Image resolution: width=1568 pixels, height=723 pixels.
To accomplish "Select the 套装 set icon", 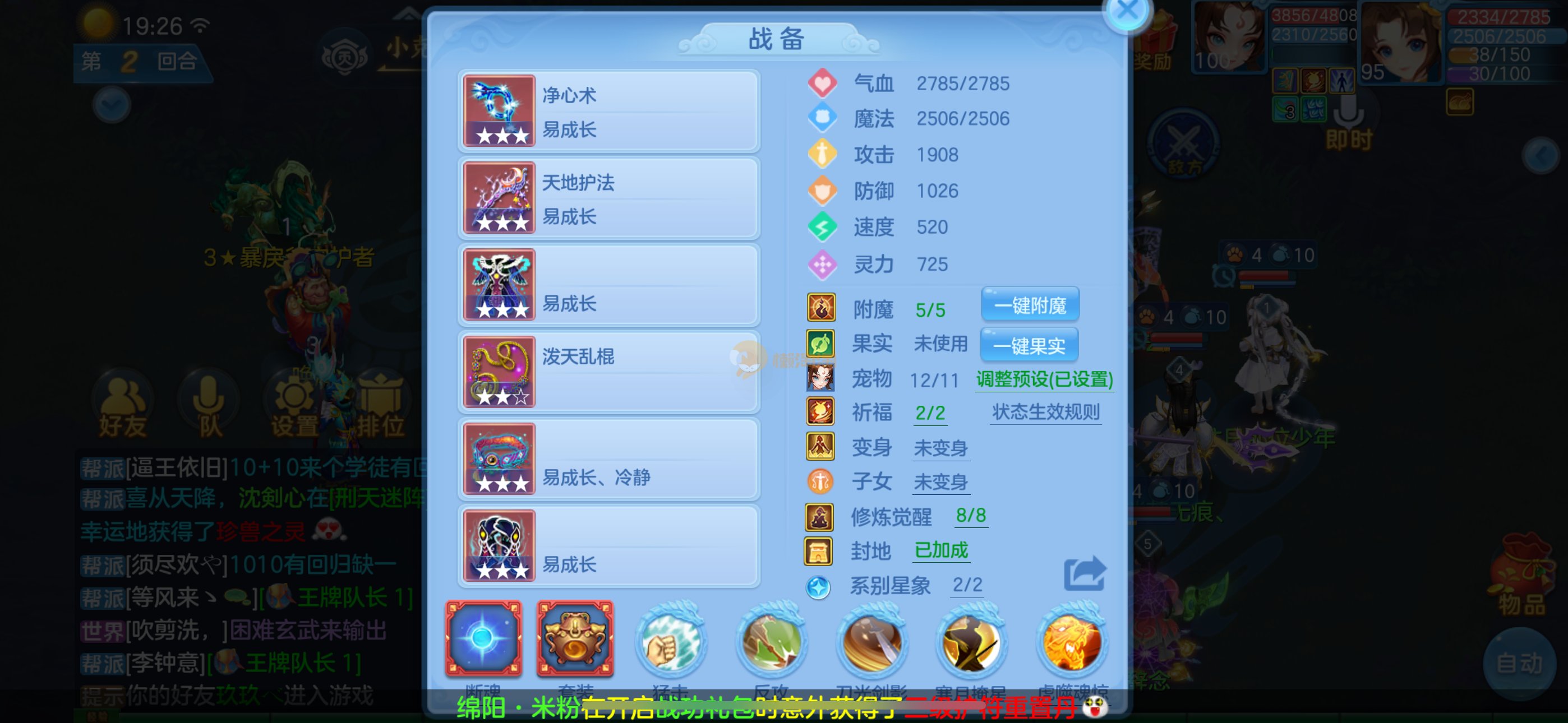I will pyautogui.click(x=575, y=639).
